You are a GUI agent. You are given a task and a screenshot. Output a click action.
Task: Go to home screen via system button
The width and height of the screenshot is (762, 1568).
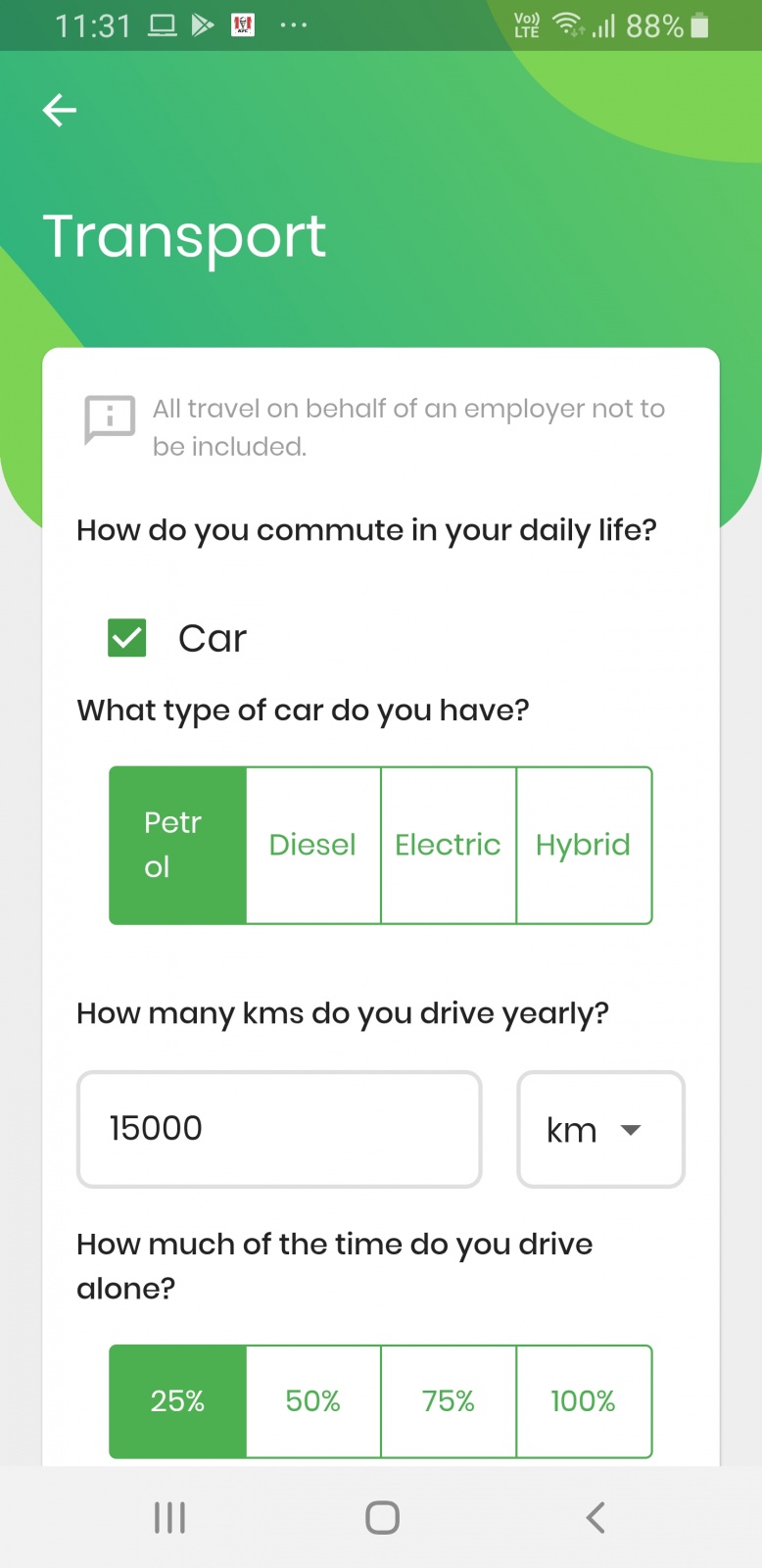click(382, 1517)
